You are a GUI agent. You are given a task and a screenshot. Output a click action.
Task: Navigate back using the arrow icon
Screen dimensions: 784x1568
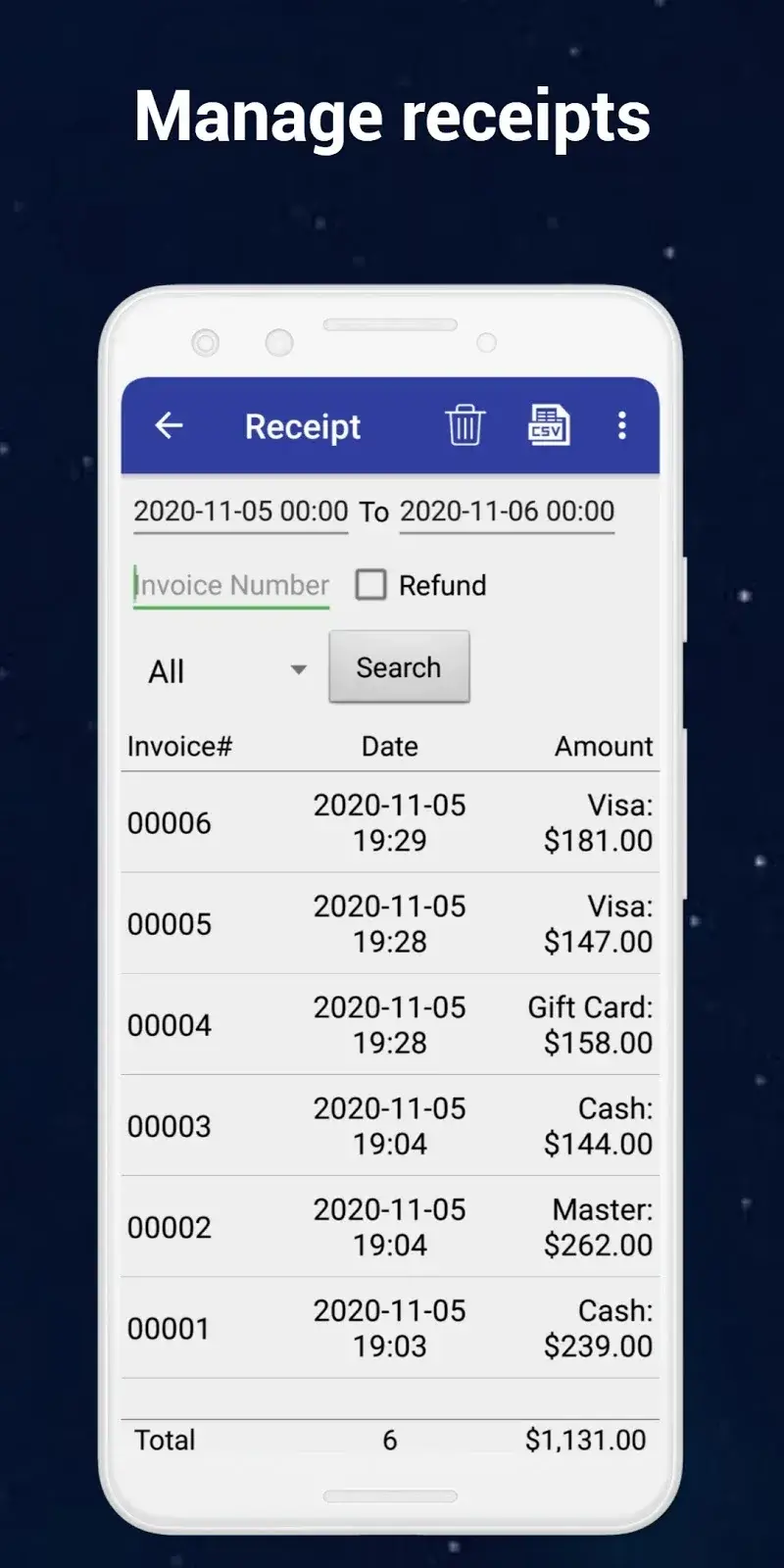tap(169, 425)
